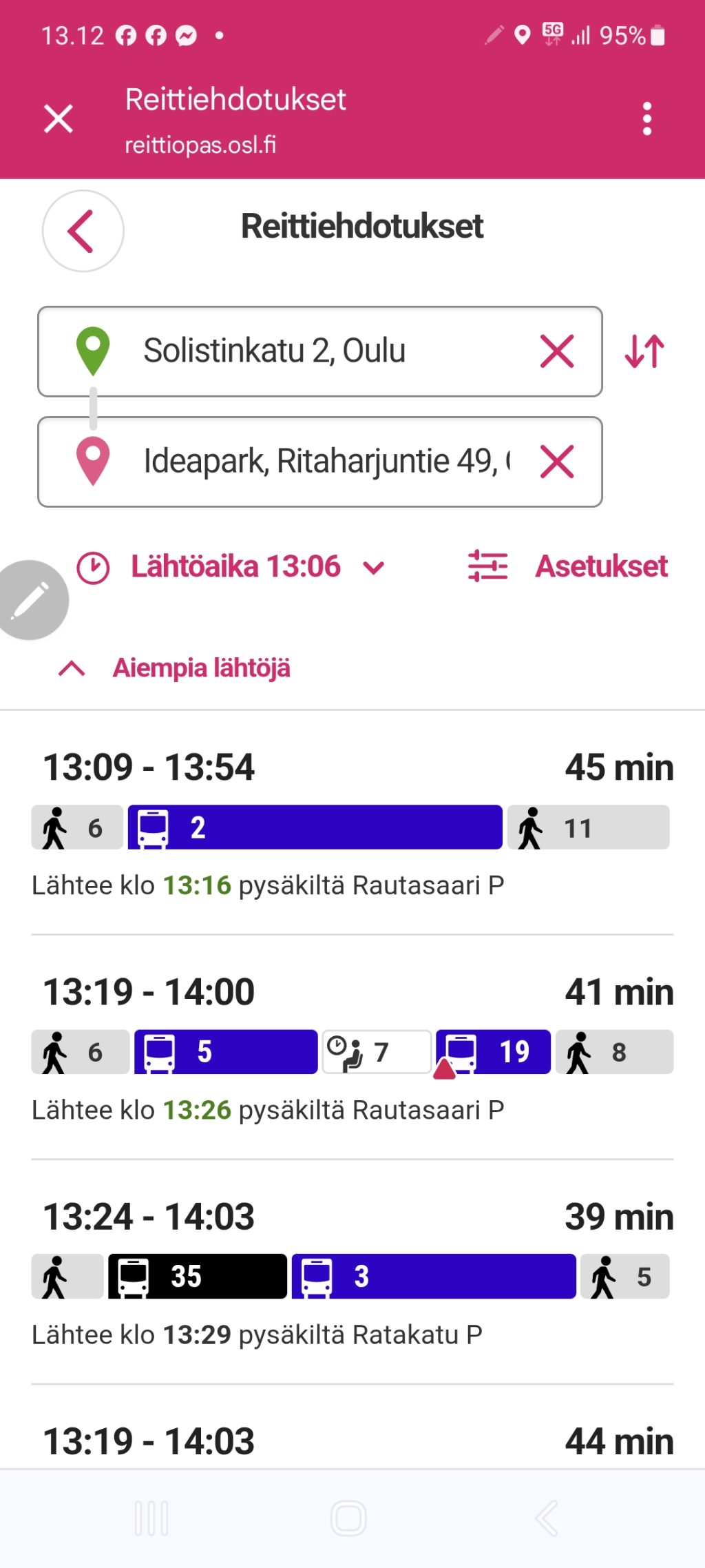Open the Asetukset settings sliders icon

[486, 566]
